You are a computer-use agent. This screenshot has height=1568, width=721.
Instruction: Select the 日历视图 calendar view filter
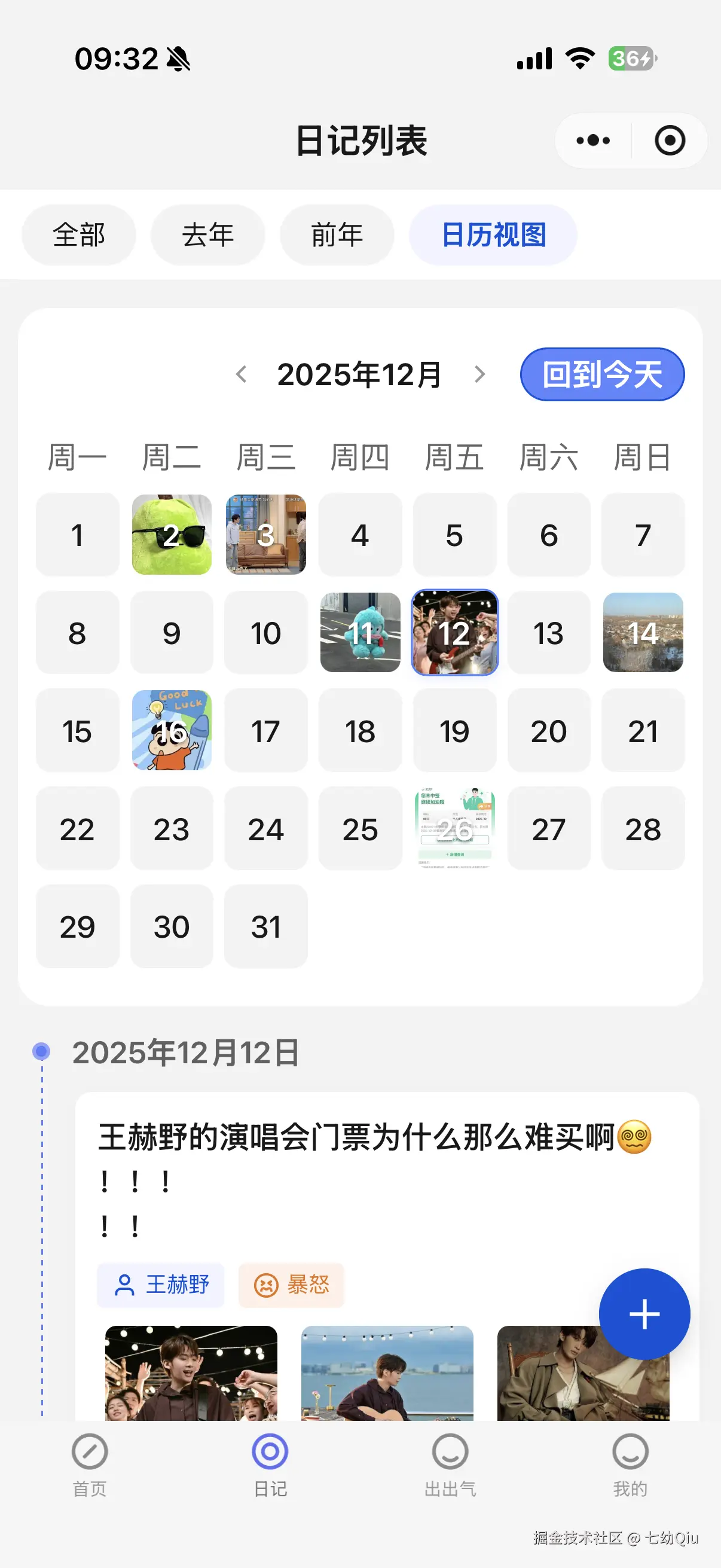click(493, 234)
